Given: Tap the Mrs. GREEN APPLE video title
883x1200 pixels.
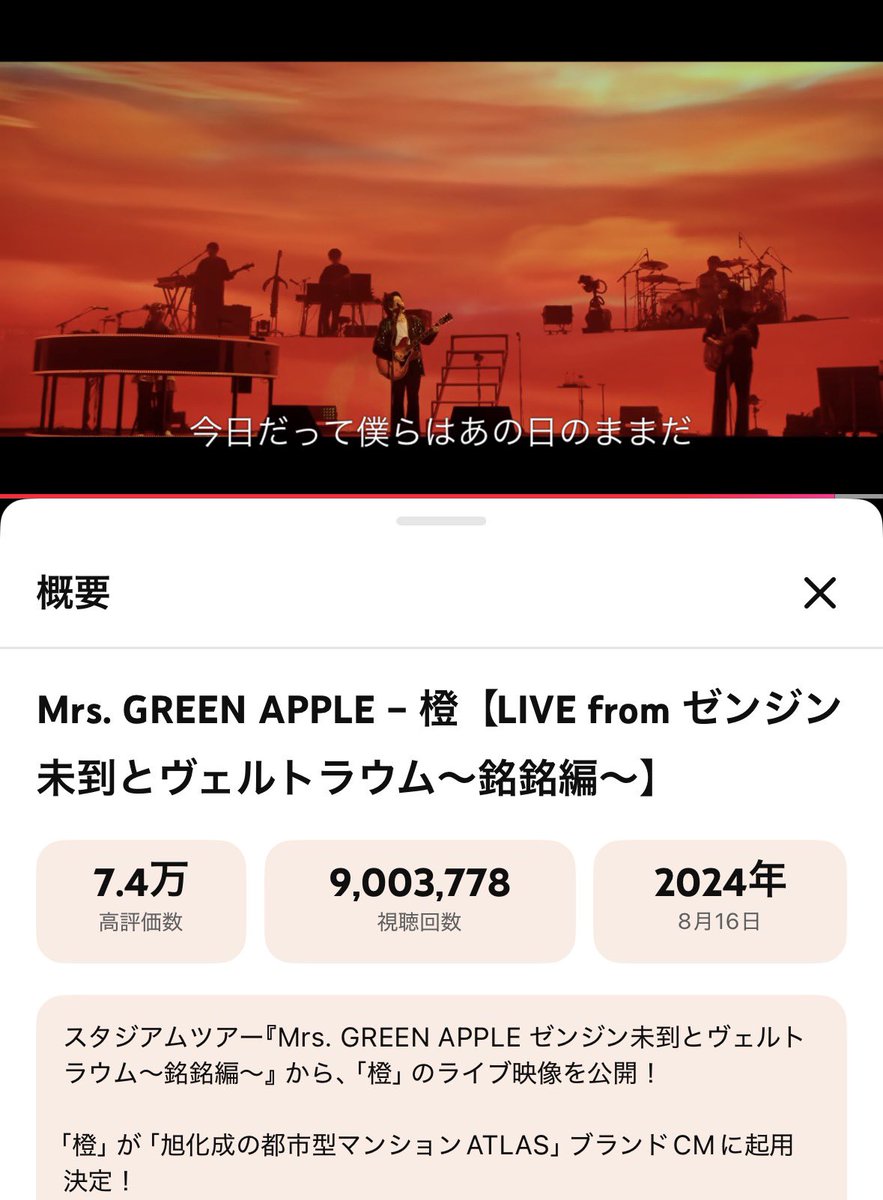Looking at the screenshot, I should pos(440,740).
